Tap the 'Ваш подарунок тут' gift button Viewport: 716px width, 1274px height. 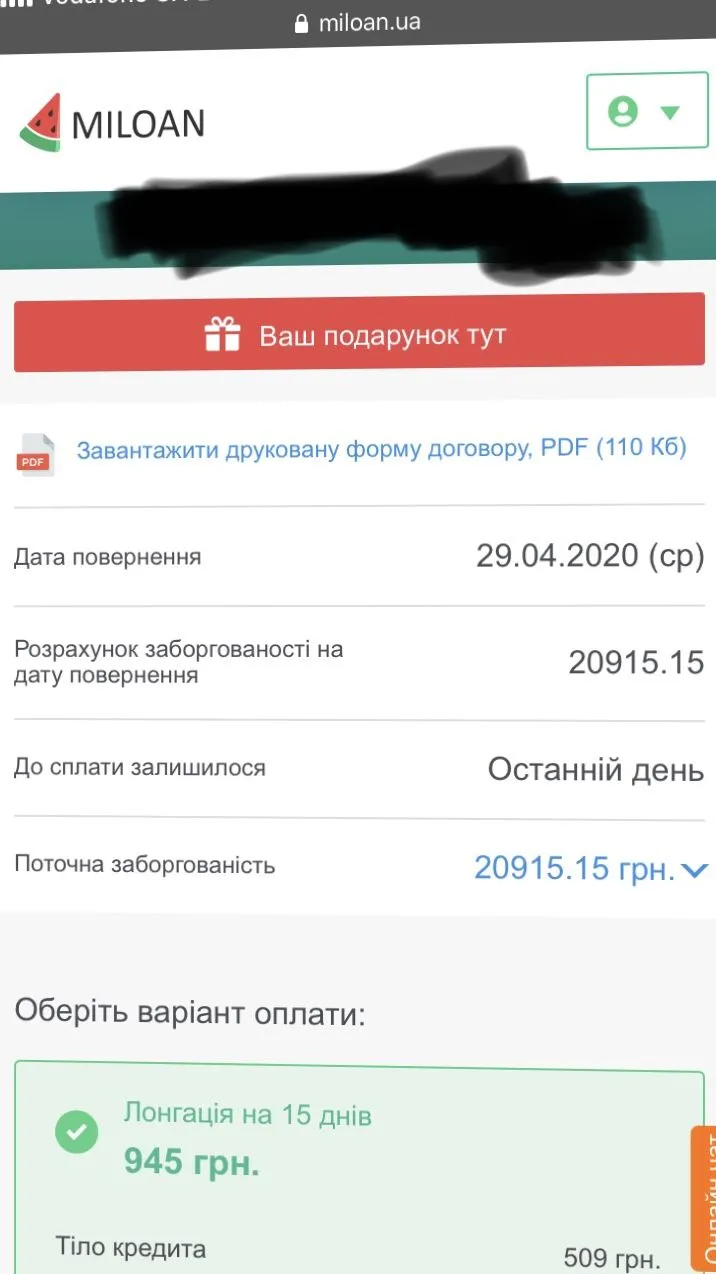pyautogui.click(x=359, y=332)
